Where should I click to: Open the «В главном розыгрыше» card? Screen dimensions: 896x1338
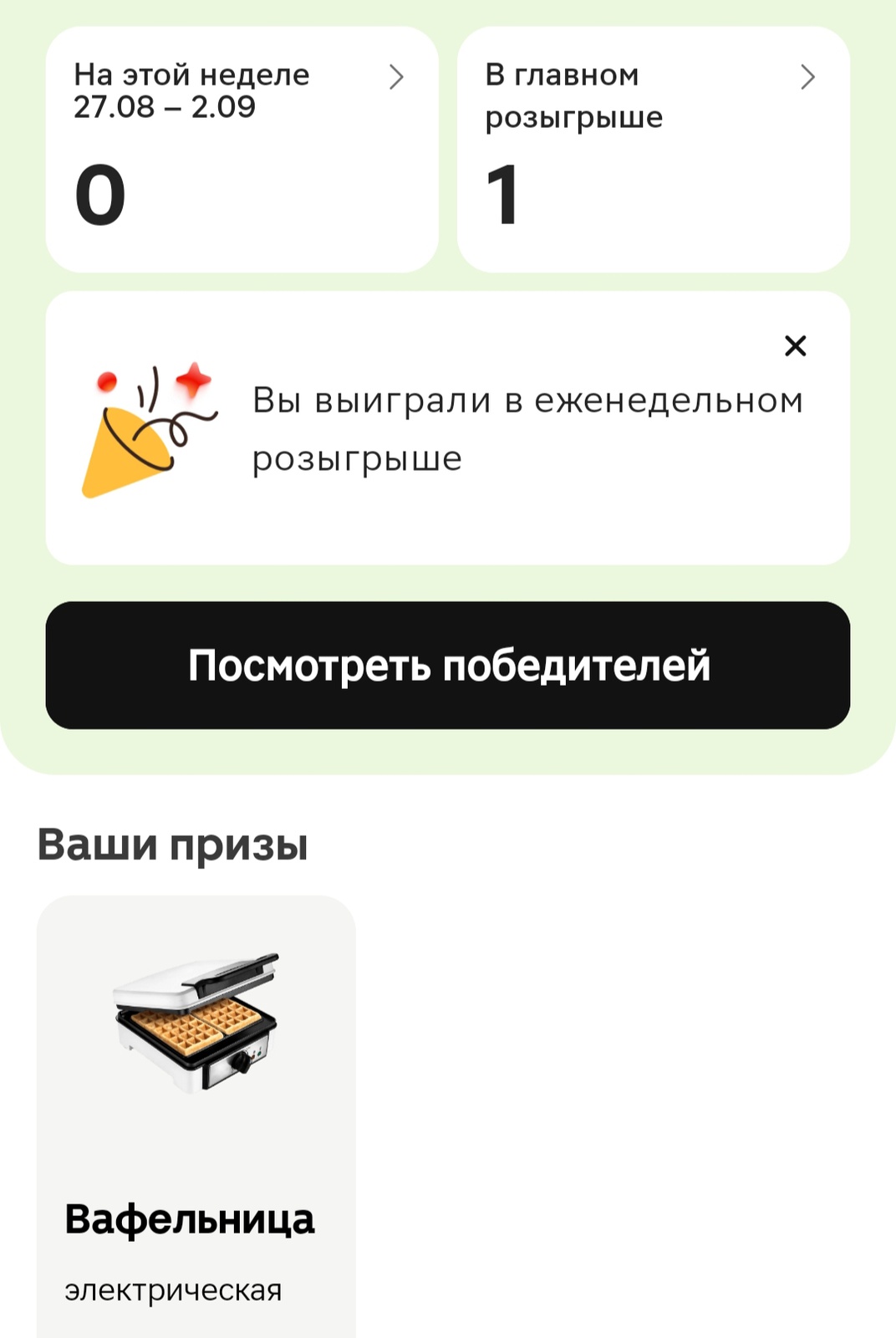click(653, 149)
